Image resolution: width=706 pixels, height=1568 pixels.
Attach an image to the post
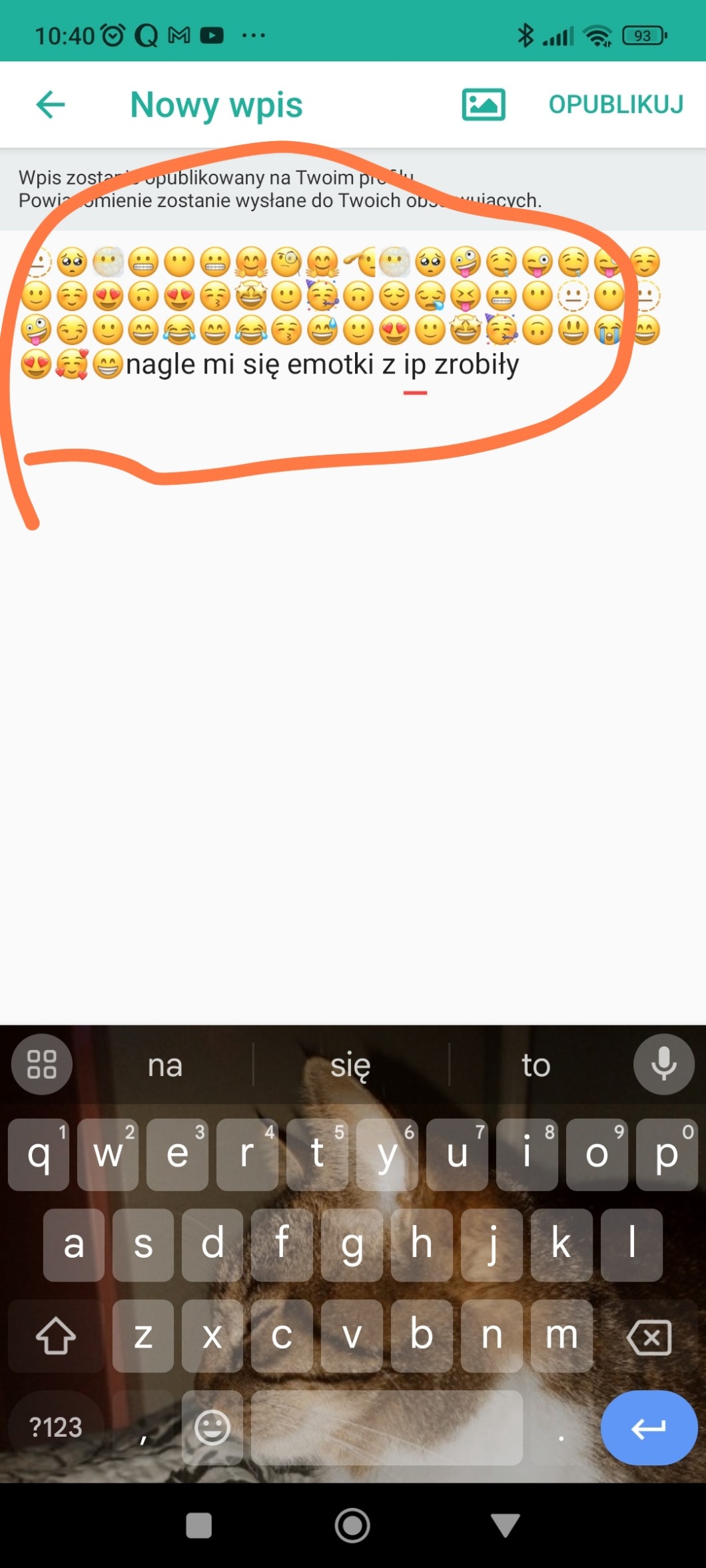[484, 105]
